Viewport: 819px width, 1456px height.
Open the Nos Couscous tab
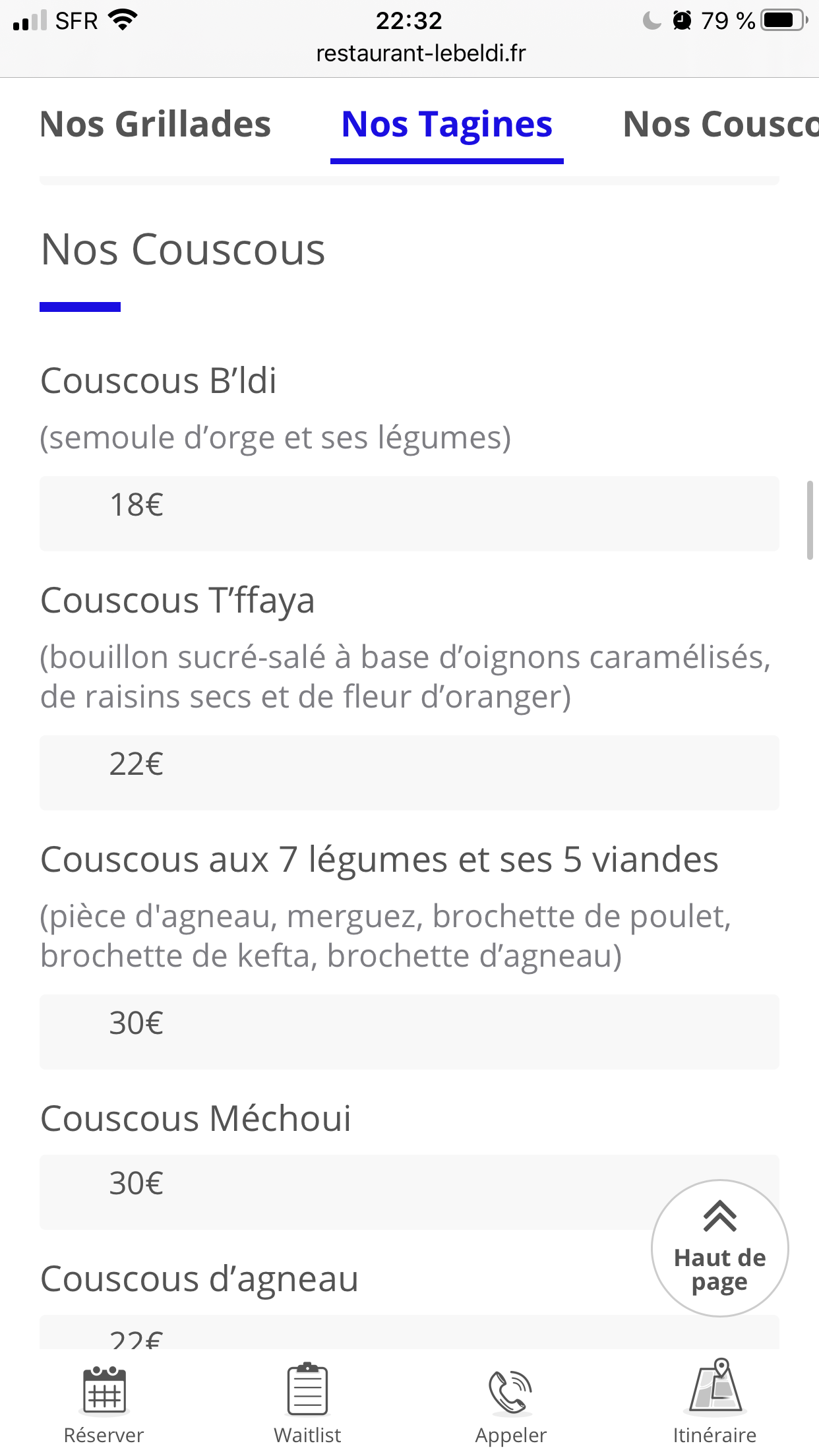720,124
